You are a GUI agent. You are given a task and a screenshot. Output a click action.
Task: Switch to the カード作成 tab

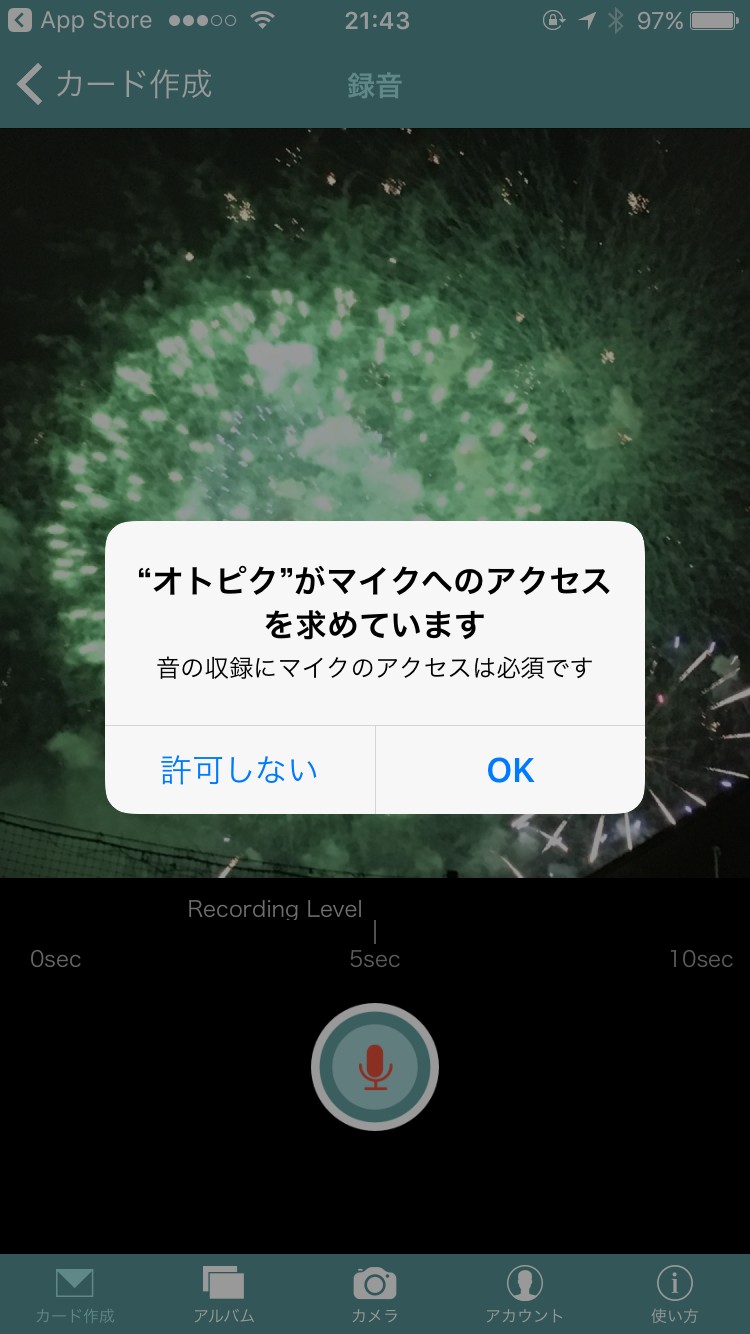(x=75, y=1294)
